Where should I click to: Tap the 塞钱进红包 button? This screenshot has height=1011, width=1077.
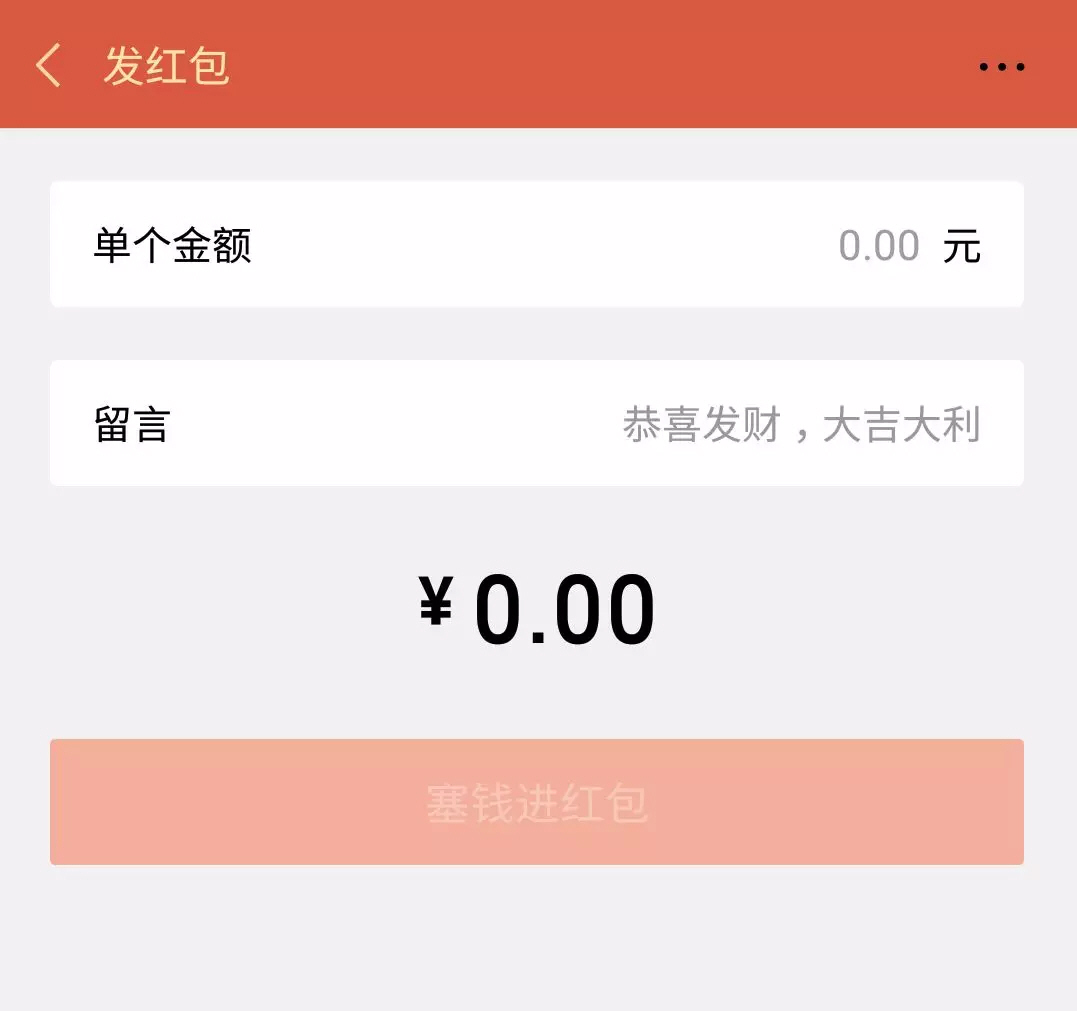(537, 802)
